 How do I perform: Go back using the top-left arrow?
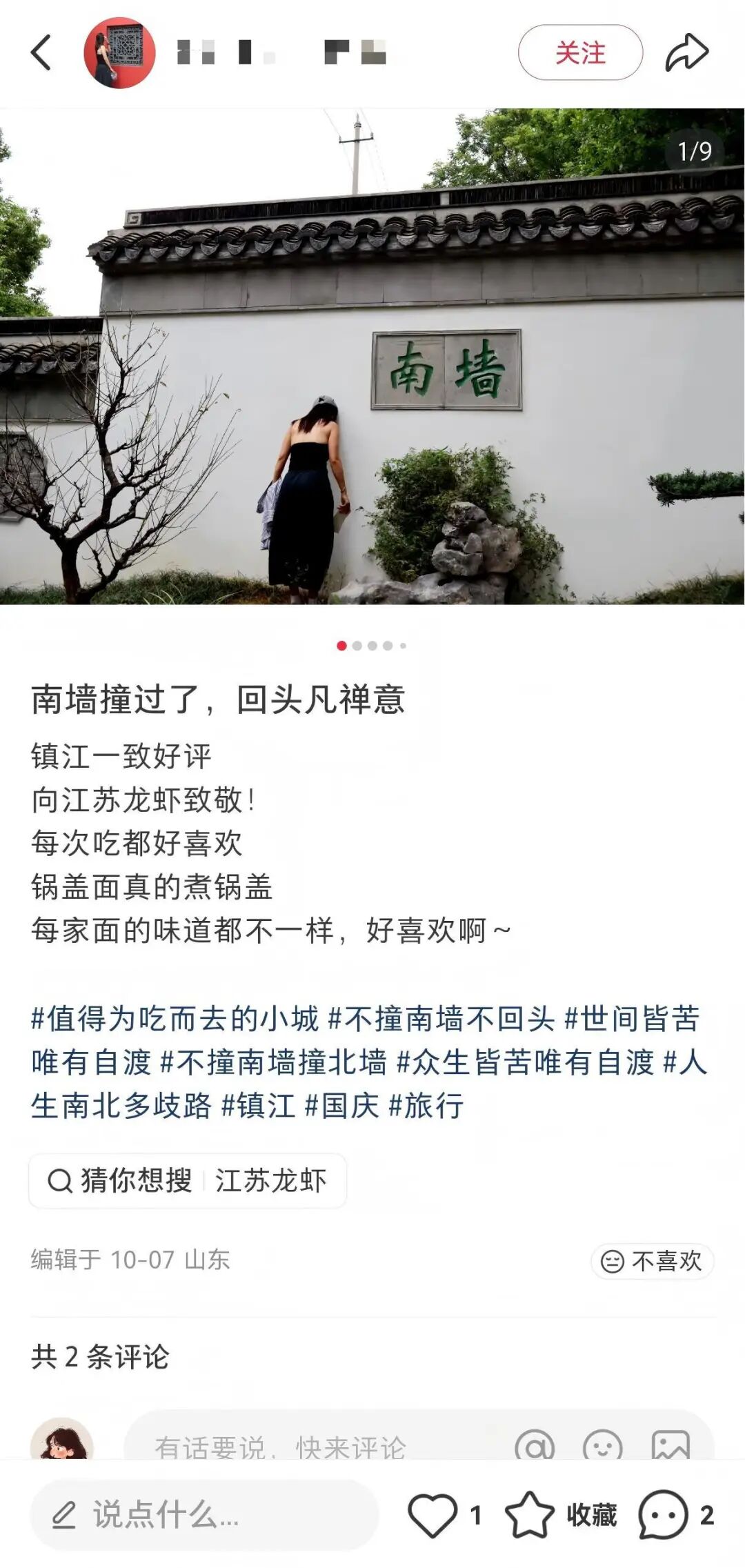41,52
